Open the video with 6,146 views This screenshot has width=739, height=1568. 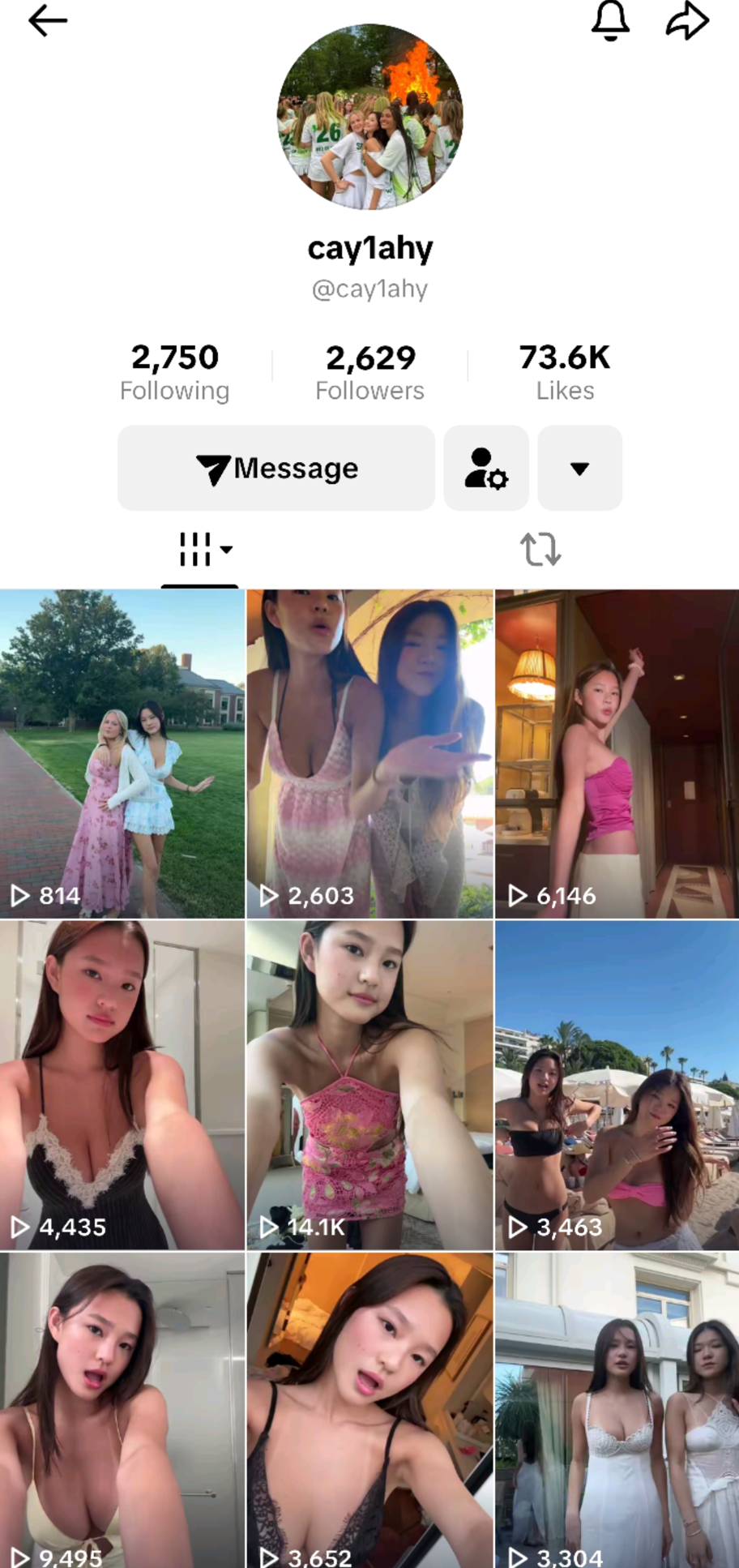tap(617, 754)
